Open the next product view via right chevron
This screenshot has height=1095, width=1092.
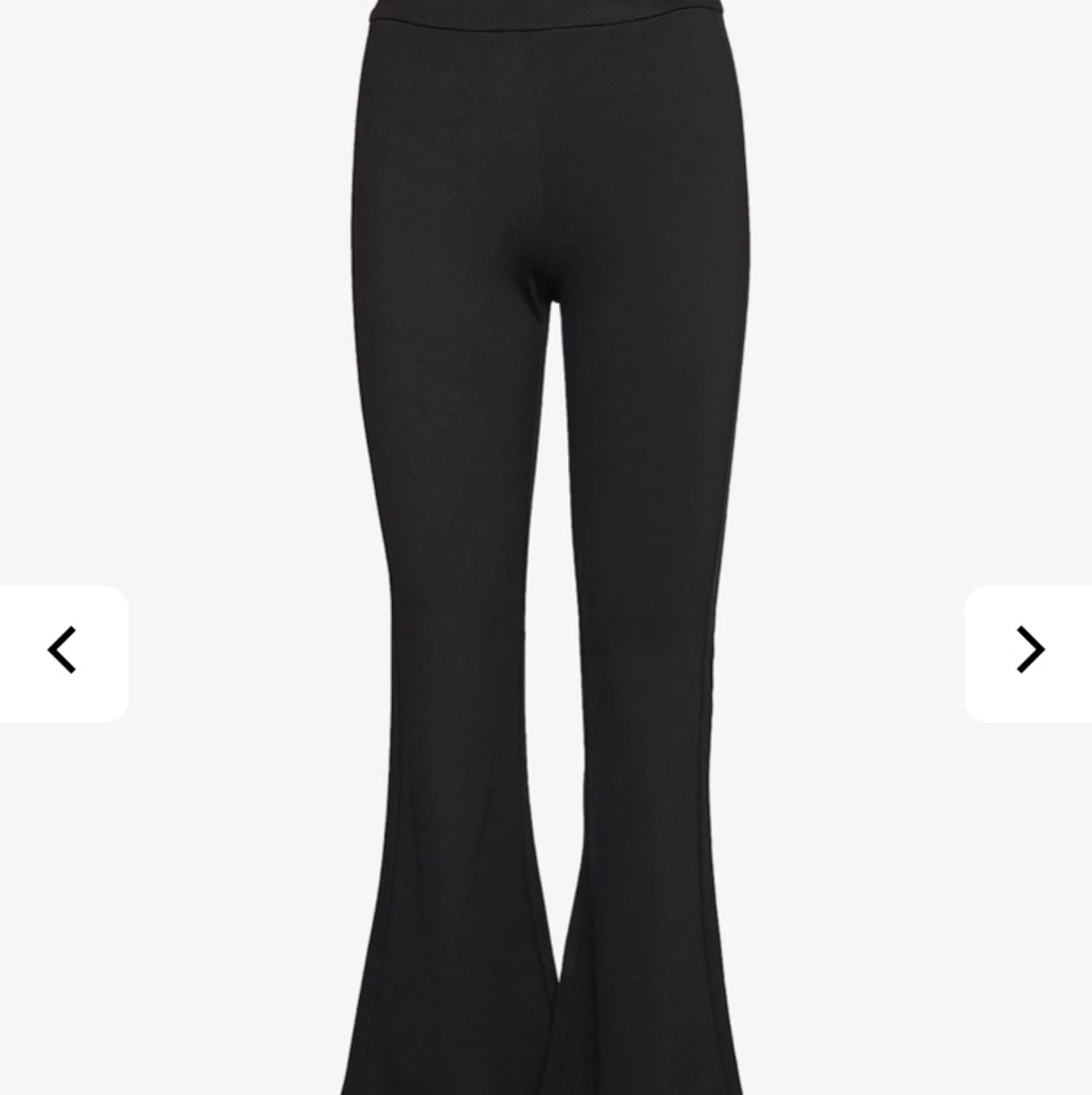[1030, 648]
